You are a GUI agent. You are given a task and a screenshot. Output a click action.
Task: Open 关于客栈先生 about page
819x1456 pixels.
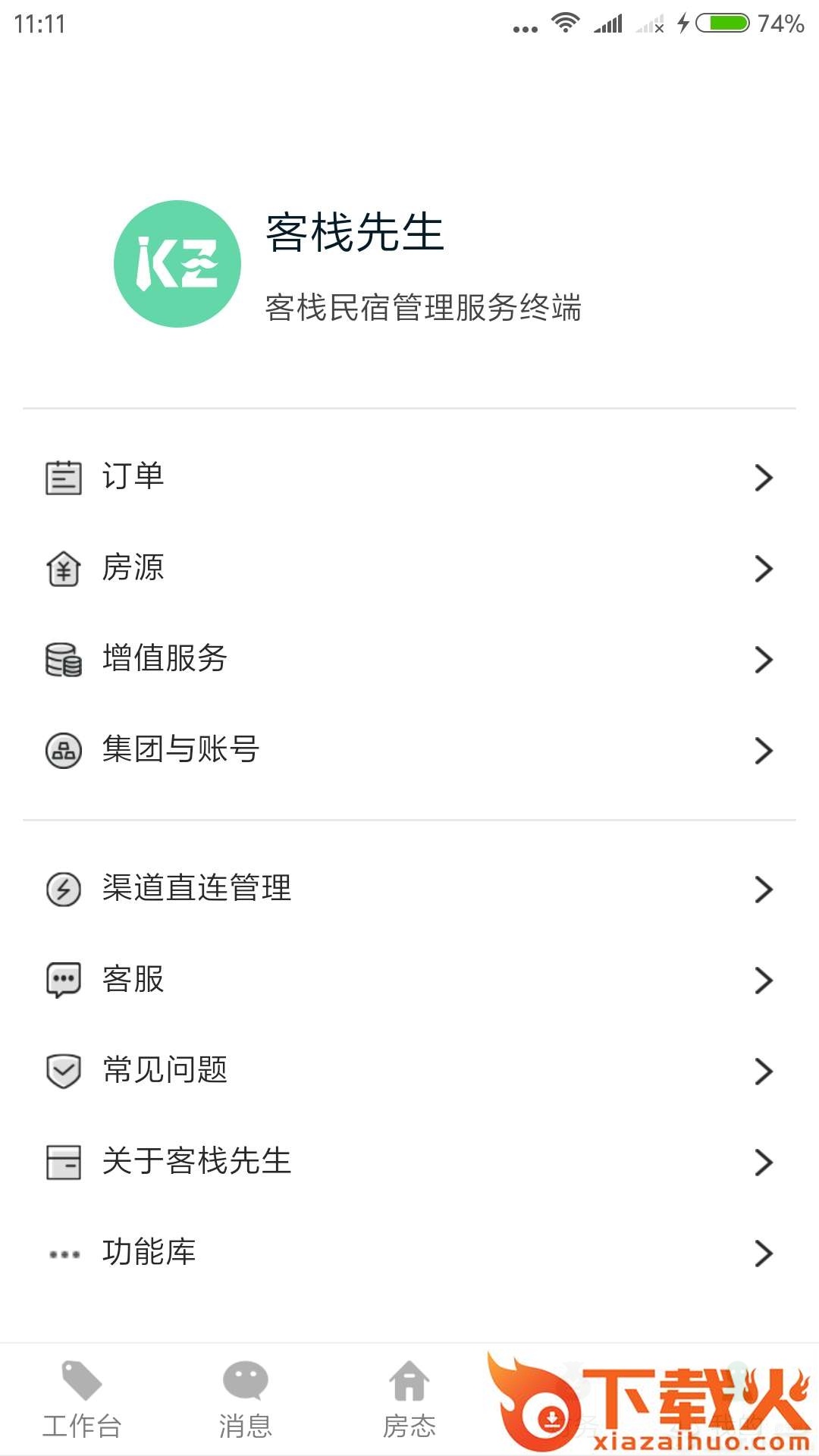tap(409, 1162)
